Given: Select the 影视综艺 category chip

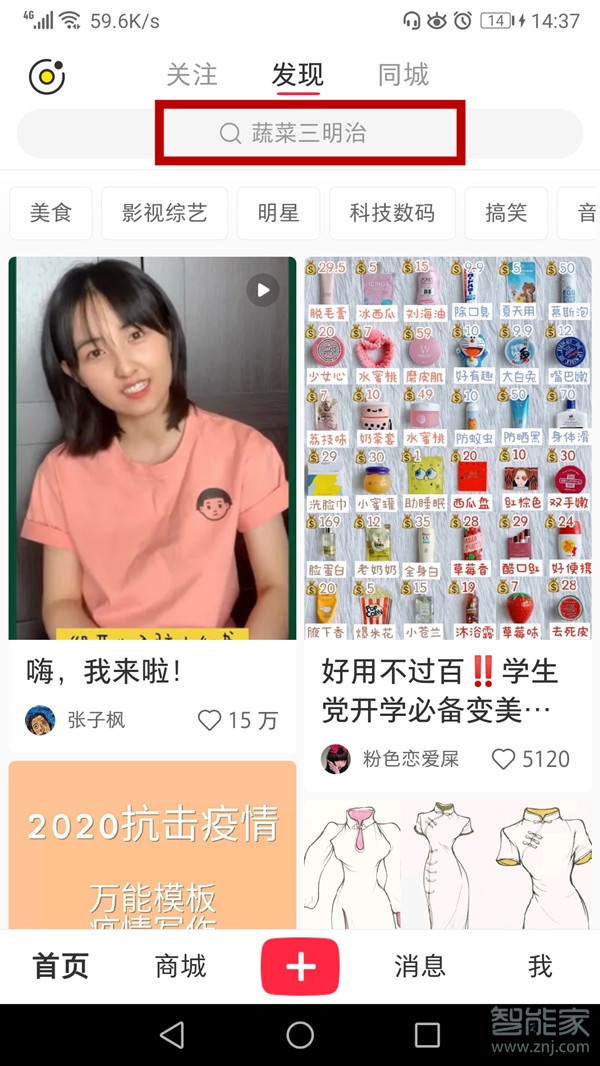Looking at the screenshot, I should tap(164, 213).
